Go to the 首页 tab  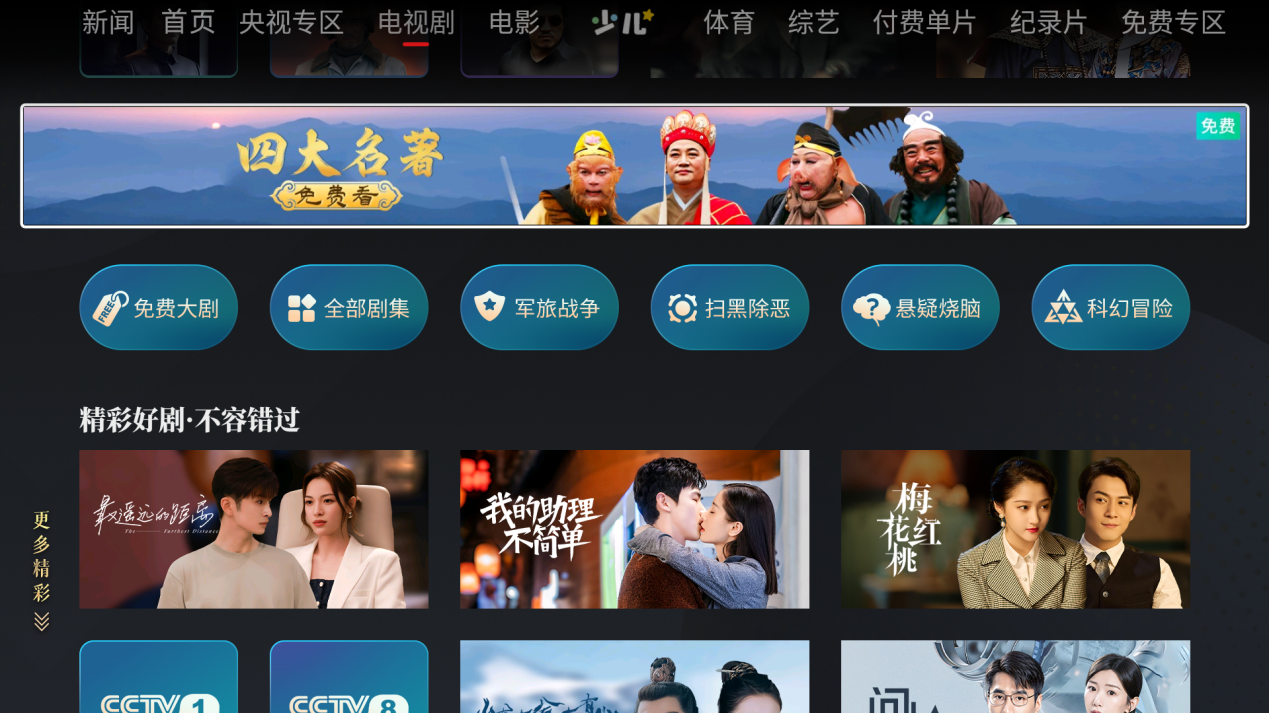[188, 22]
